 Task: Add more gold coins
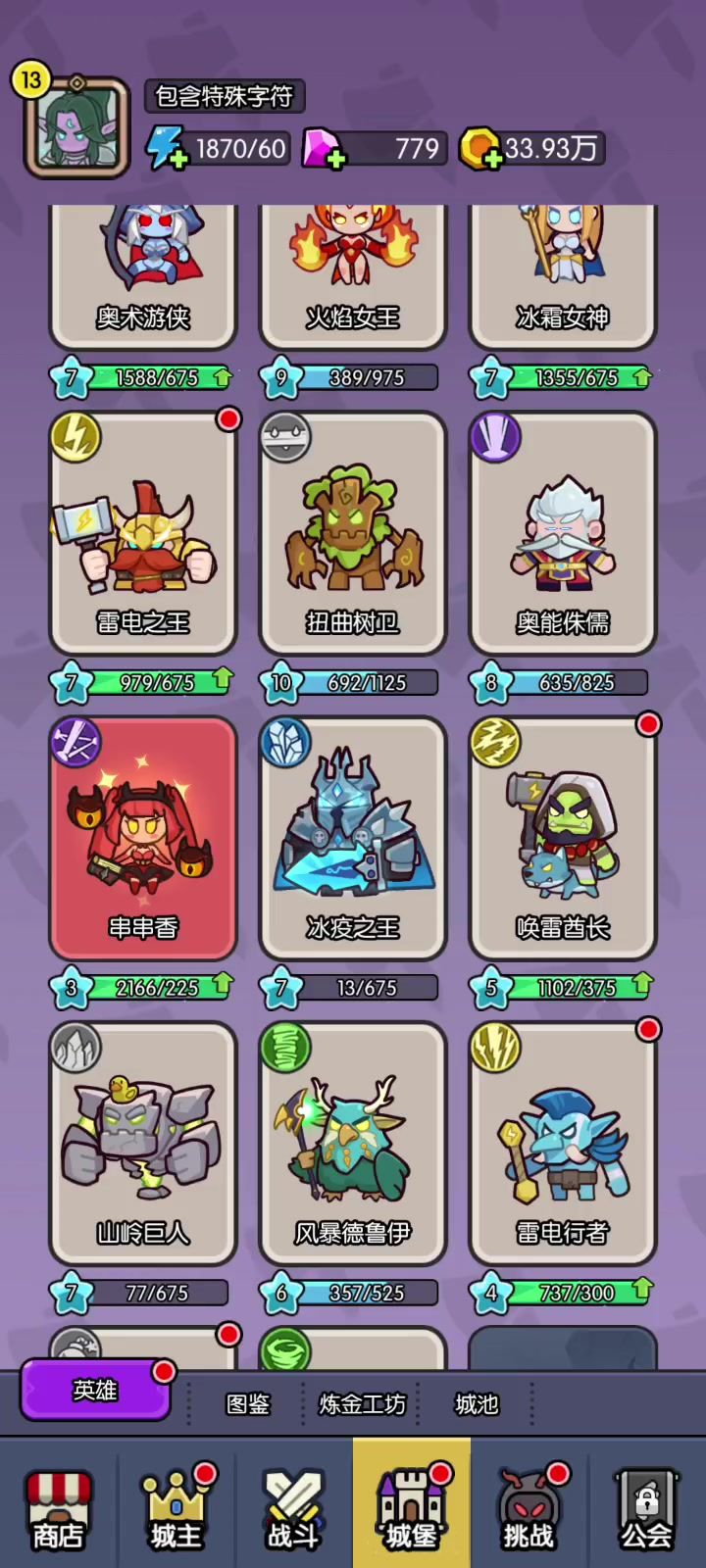click(491, 158)
